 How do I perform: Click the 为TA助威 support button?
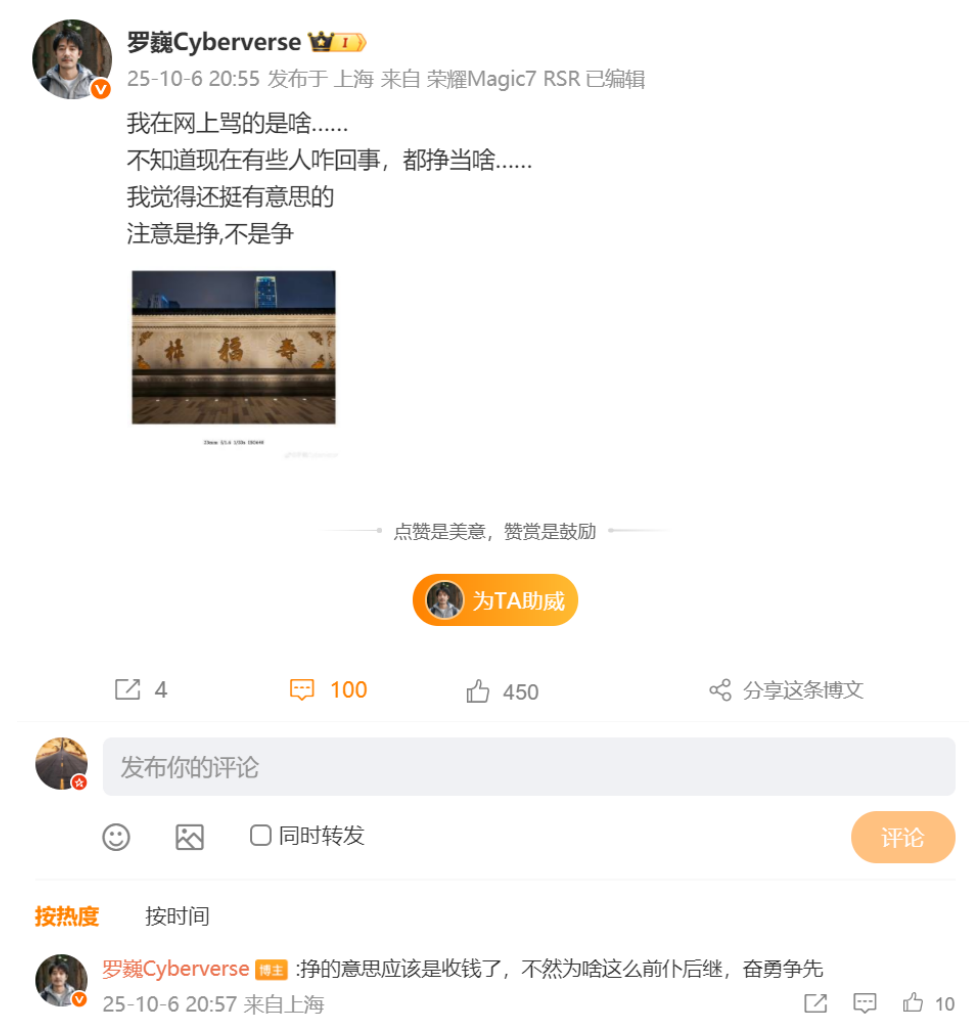[x=495, y=600]
